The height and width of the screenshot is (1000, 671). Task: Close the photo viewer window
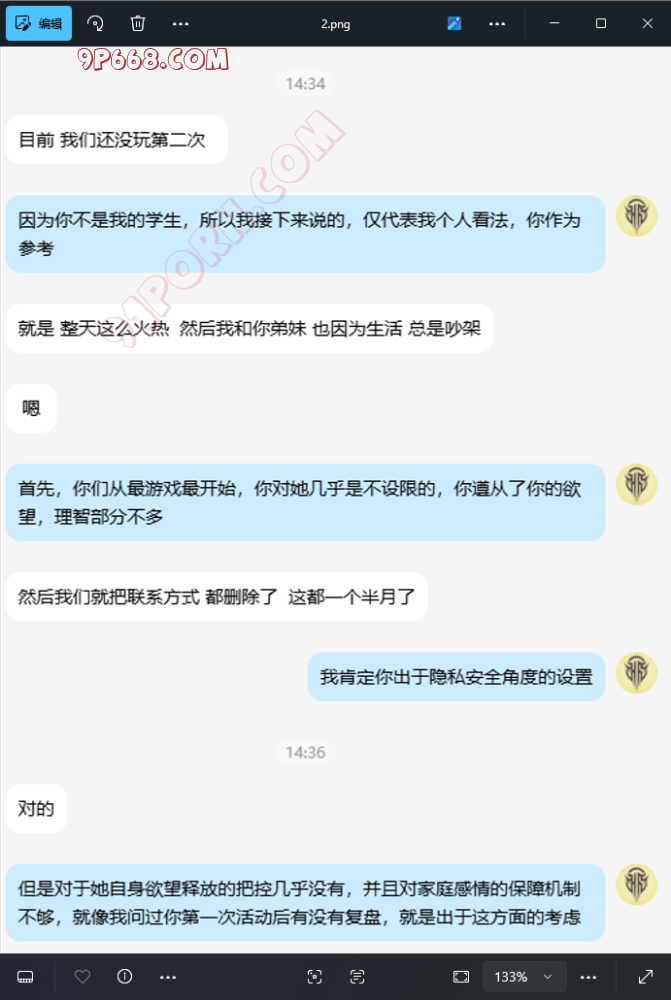click(646, 23)
